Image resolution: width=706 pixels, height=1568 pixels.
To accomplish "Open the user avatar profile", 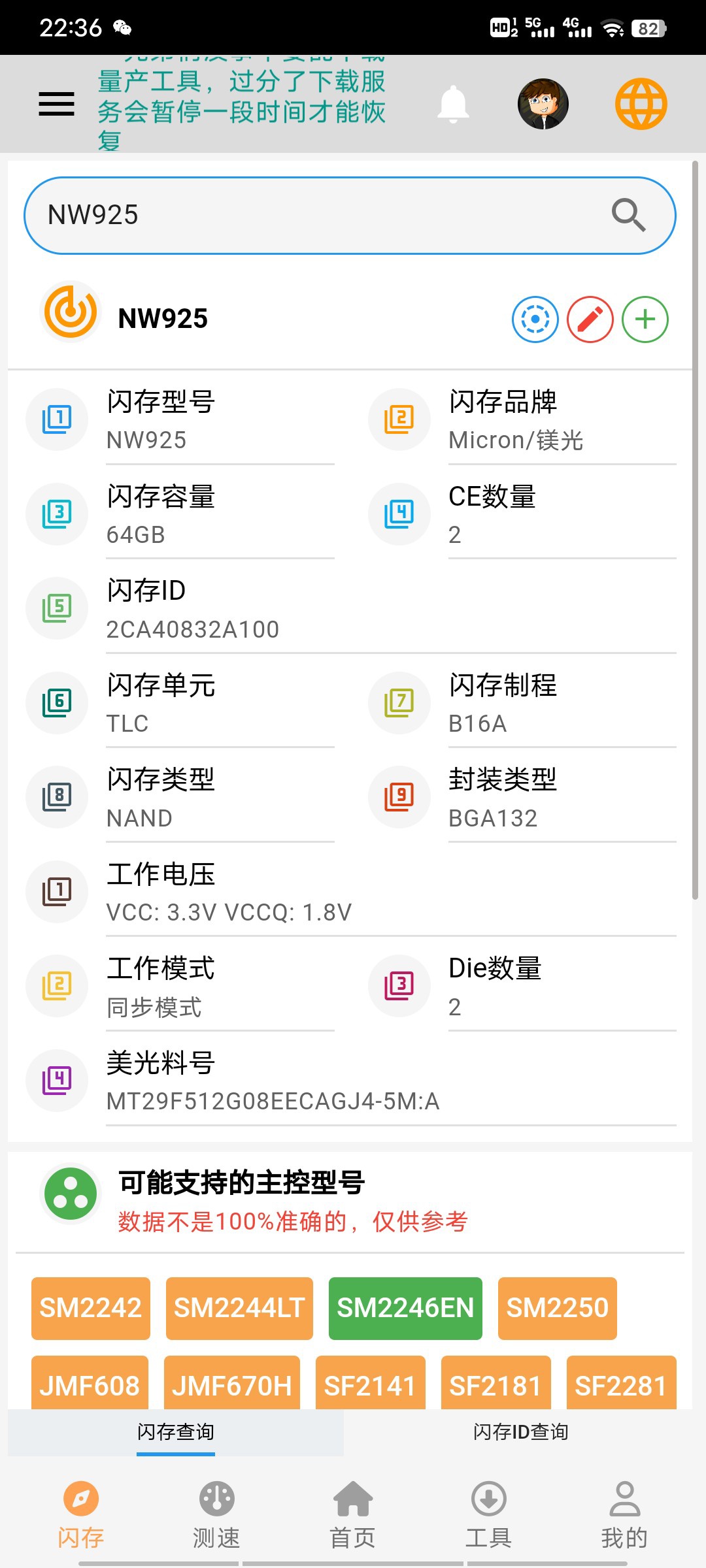I will (x=543, y=104).
